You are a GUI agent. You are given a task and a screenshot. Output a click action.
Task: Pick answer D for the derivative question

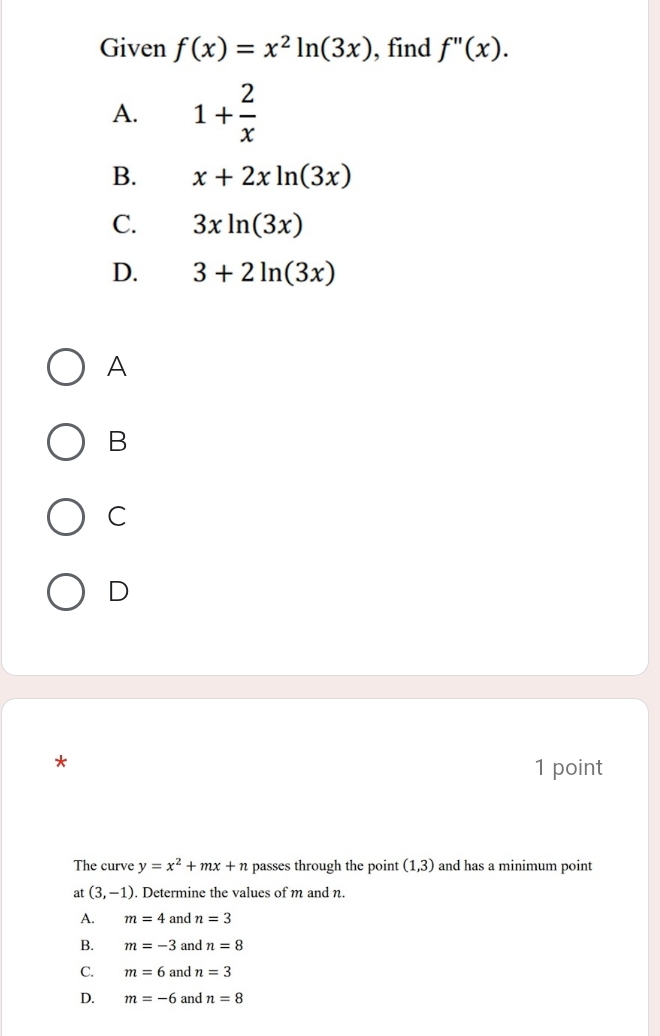[x=66, y=592]
